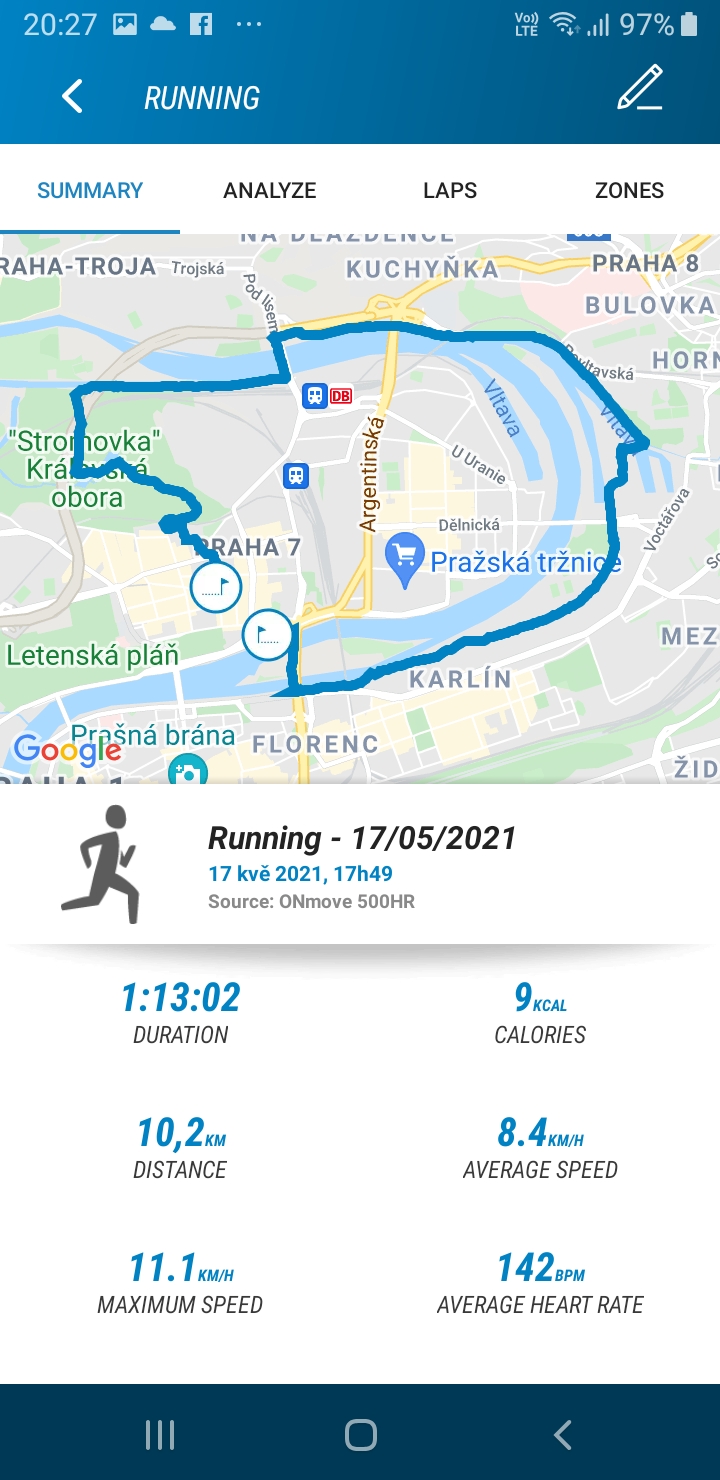Switch to the Zones tab
Image resolution: width=720 pixels, height=1480 pixels.
pyautogui.click(x=630, y=190)
